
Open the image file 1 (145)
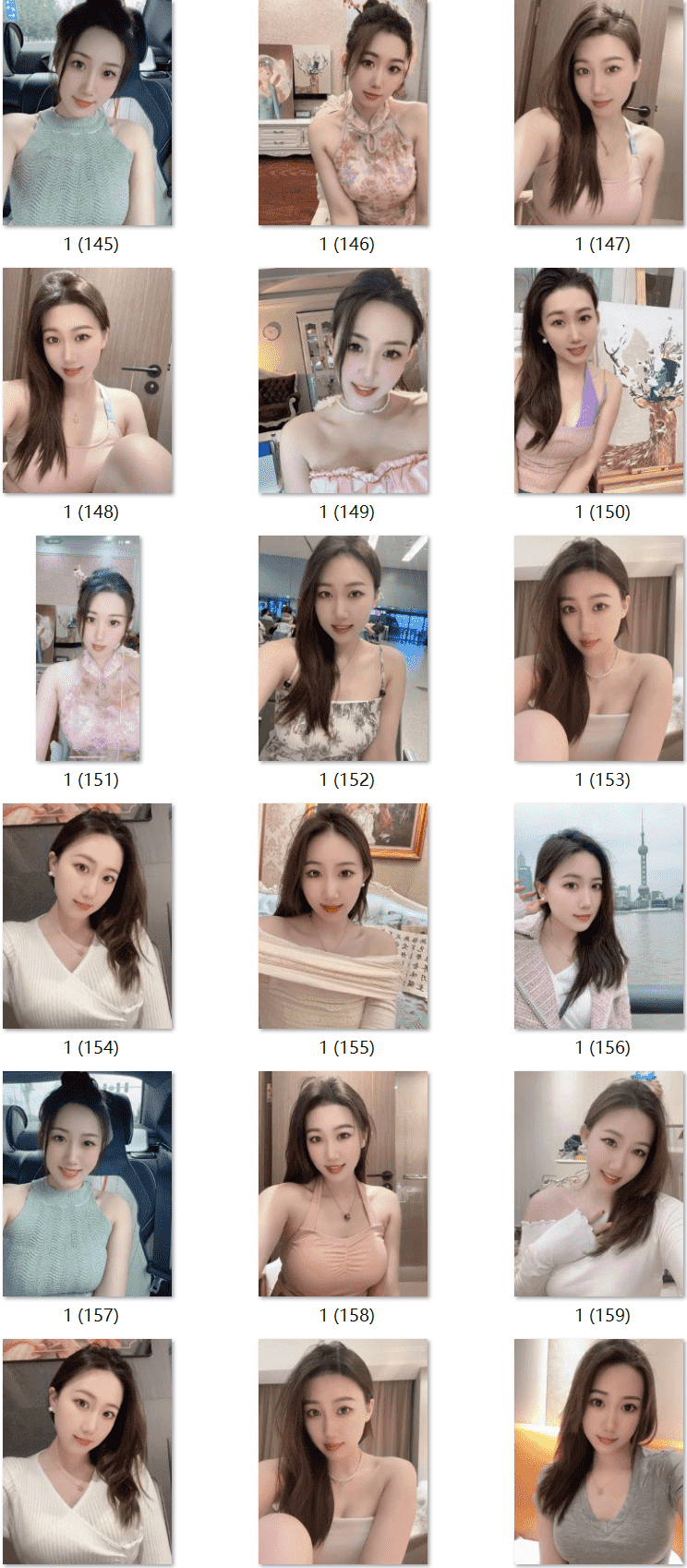click(x=88, y=113)
